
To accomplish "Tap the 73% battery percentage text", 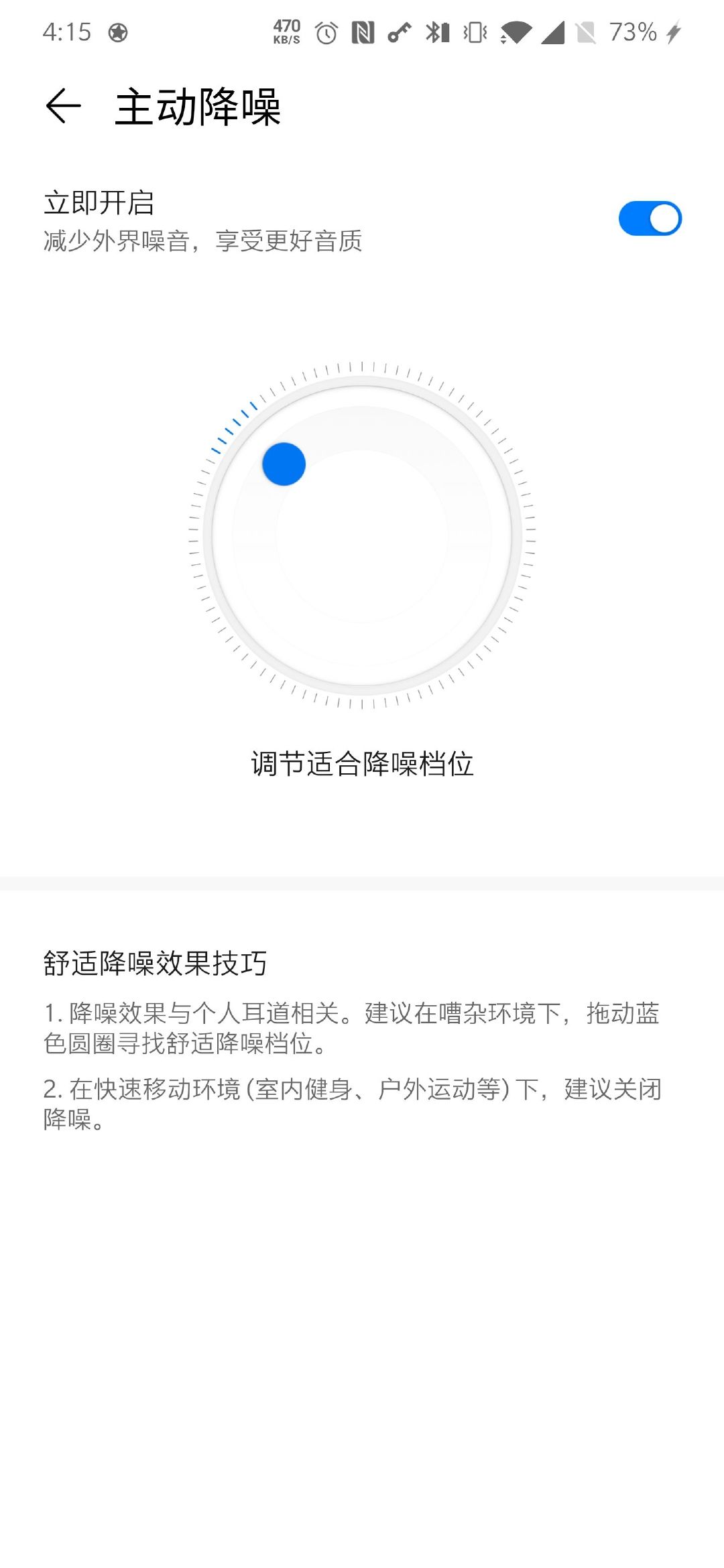I will pyautogui.click(x=633, y=31).
